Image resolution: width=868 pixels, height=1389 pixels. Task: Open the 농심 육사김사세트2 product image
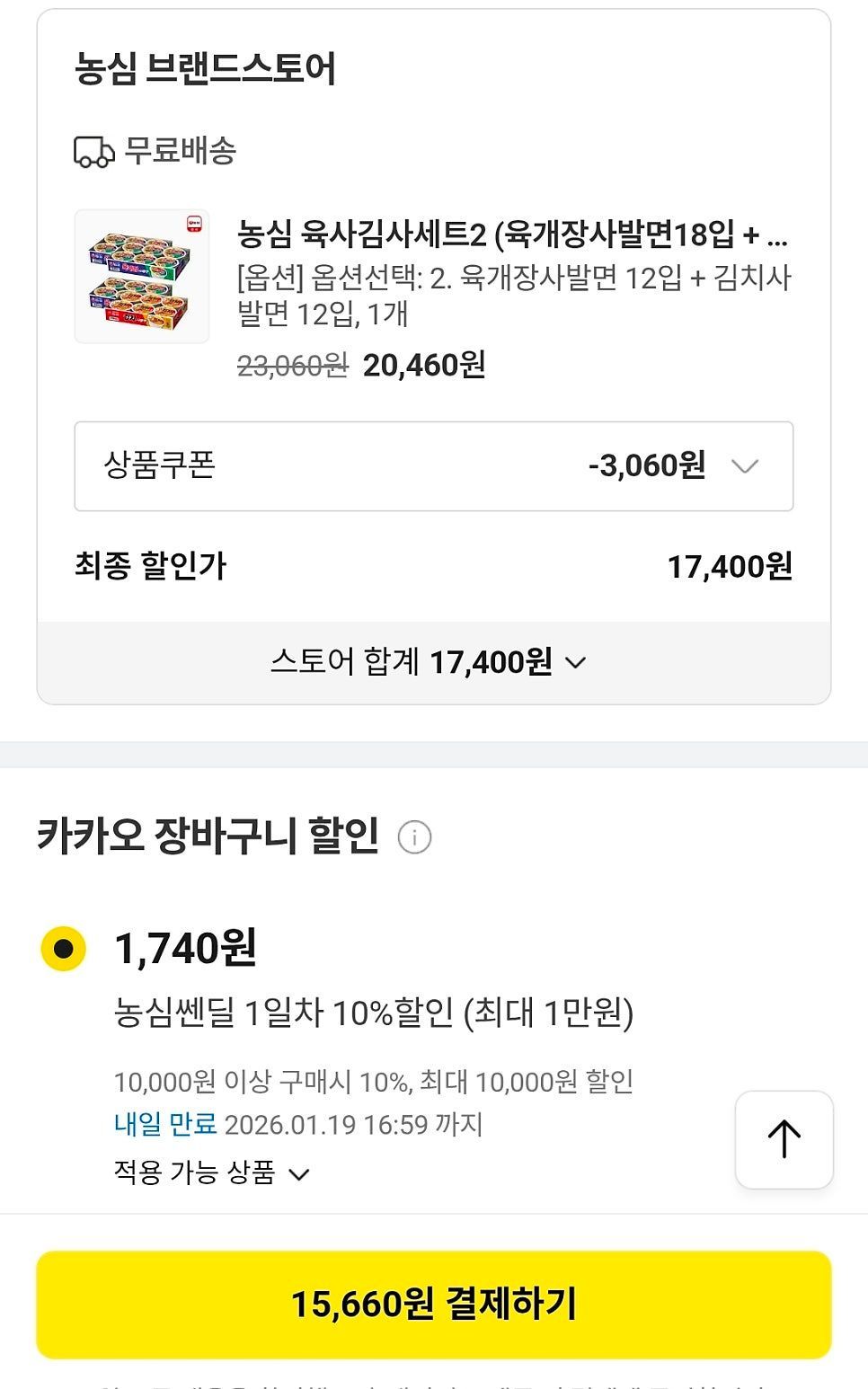142,277
